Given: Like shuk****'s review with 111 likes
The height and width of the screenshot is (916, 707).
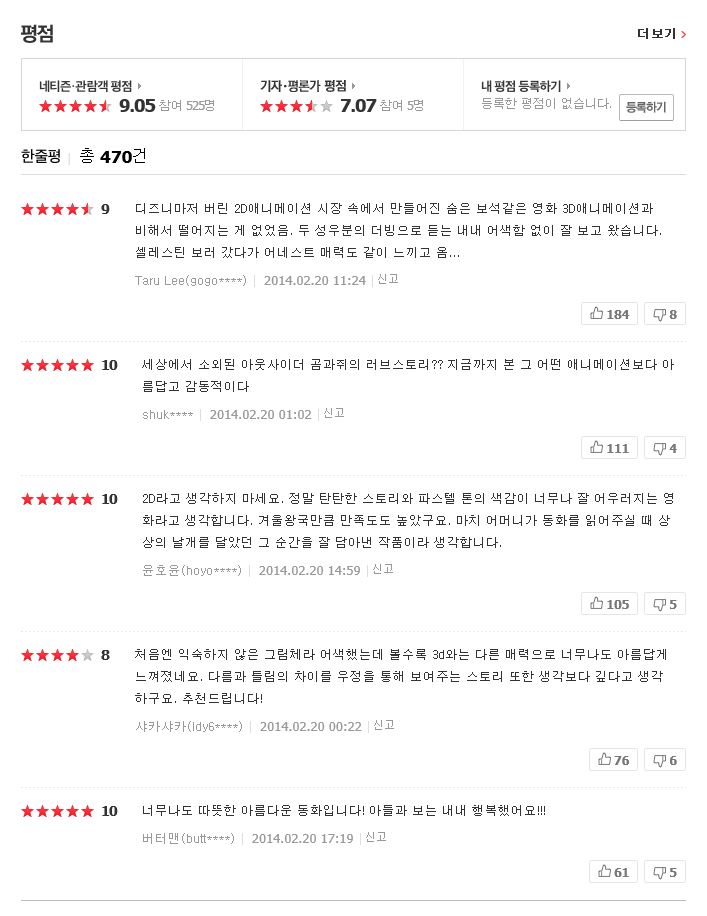Looking at the screenshot, I should click(x=609, y=448).
